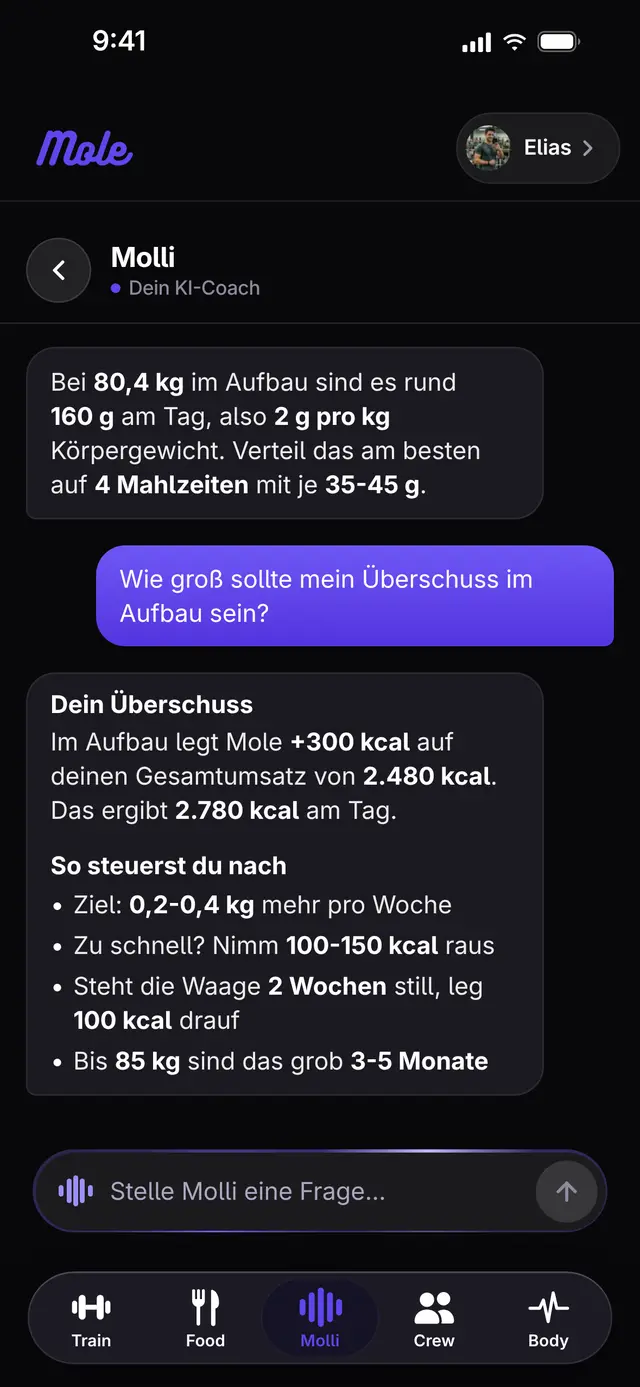Go back with the arrow beside Molli

(x=59, y=270)
